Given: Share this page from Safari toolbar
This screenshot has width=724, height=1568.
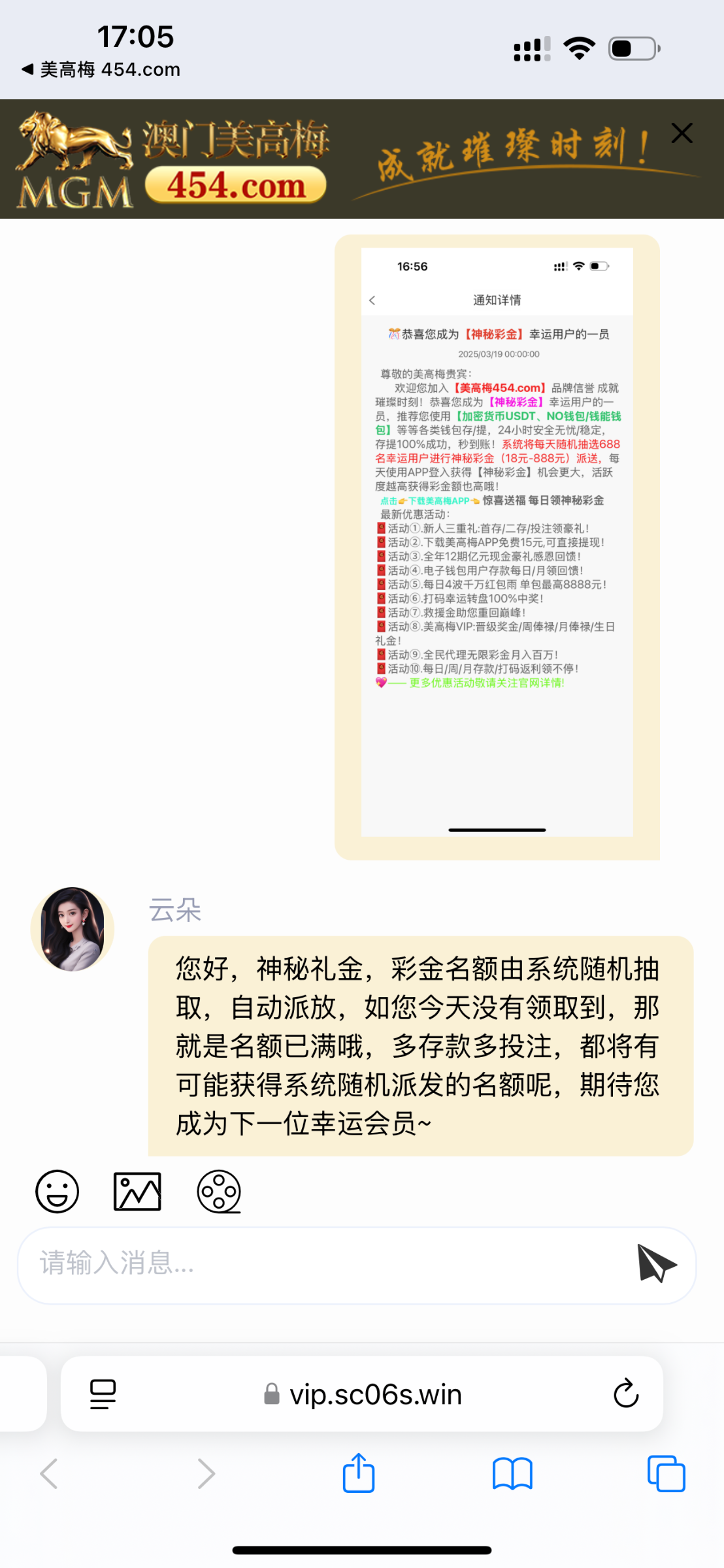Looking at the screenshot, I should [359, 1474].
